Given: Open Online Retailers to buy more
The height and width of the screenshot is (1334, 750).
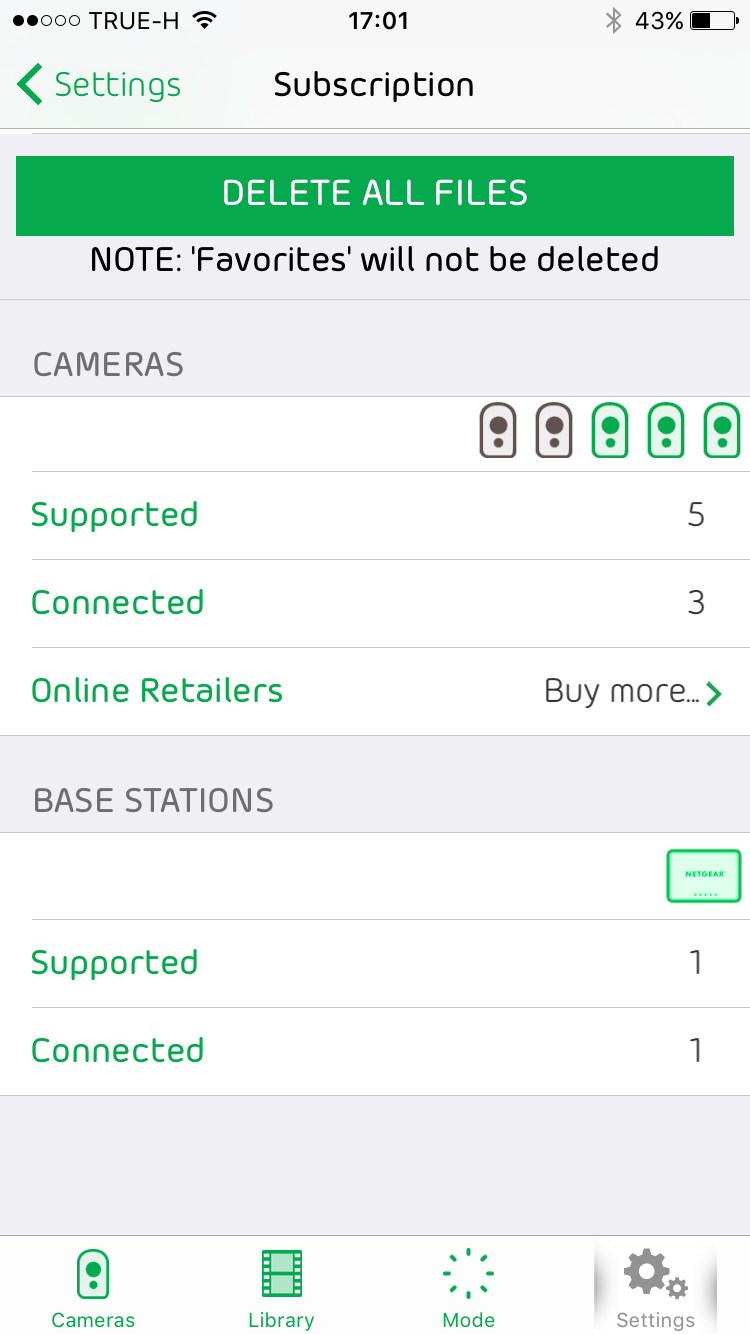Looking at the screenshot, I should click(x=375, y=691).
